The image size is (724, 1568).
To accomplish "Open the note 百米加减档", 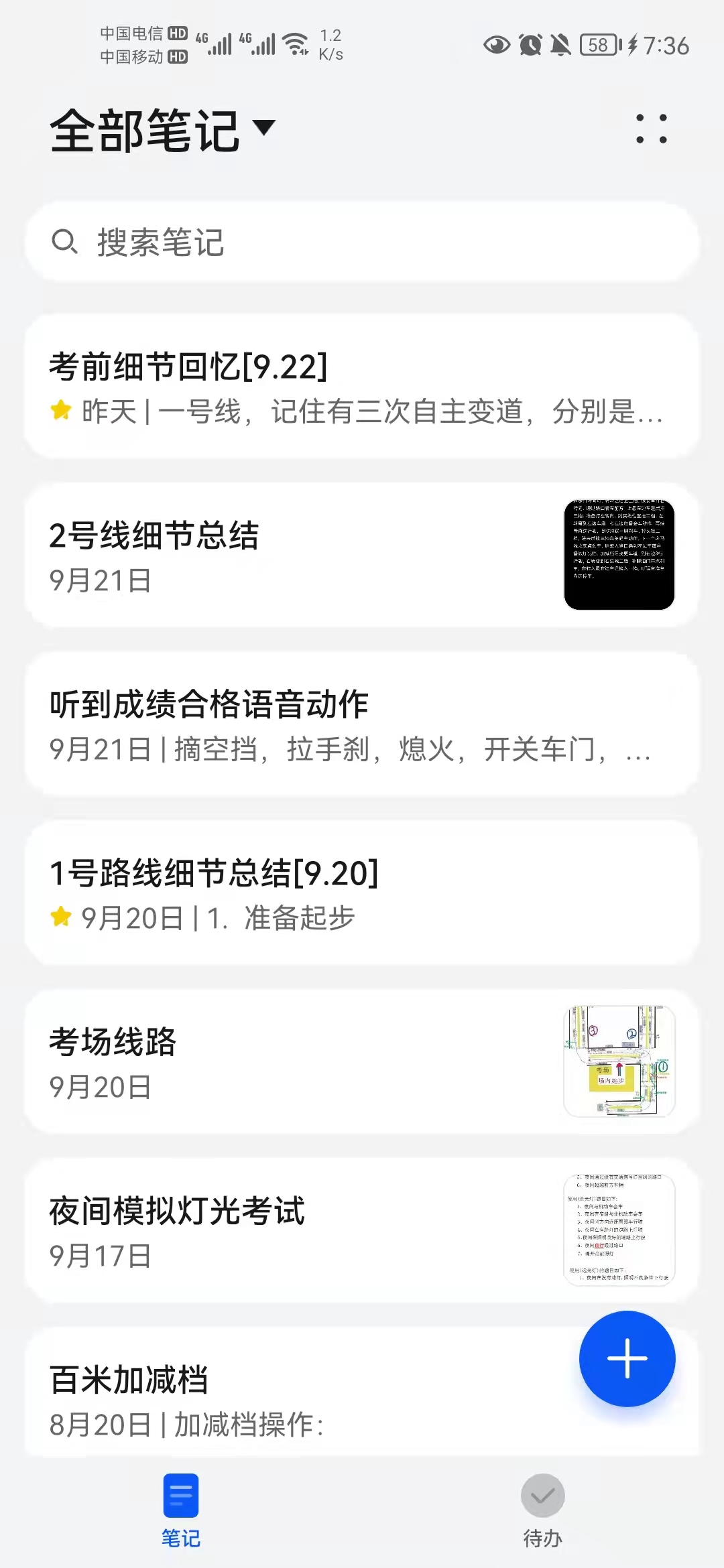I will (x=295, y=1397).
